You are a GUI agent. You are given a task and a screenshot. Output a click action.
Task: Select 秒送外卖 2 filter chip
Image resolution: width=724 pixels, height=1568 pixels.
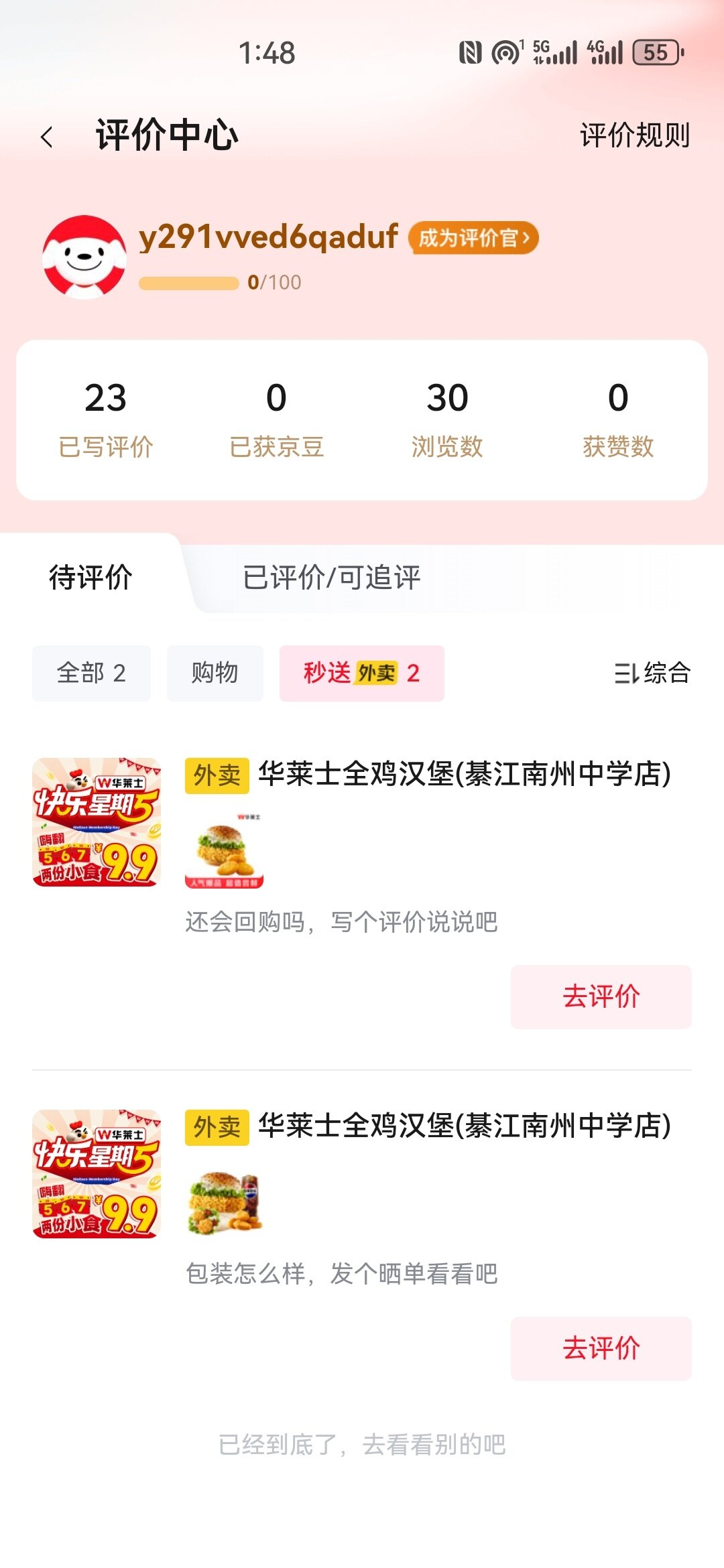click(x=361, y=673)
